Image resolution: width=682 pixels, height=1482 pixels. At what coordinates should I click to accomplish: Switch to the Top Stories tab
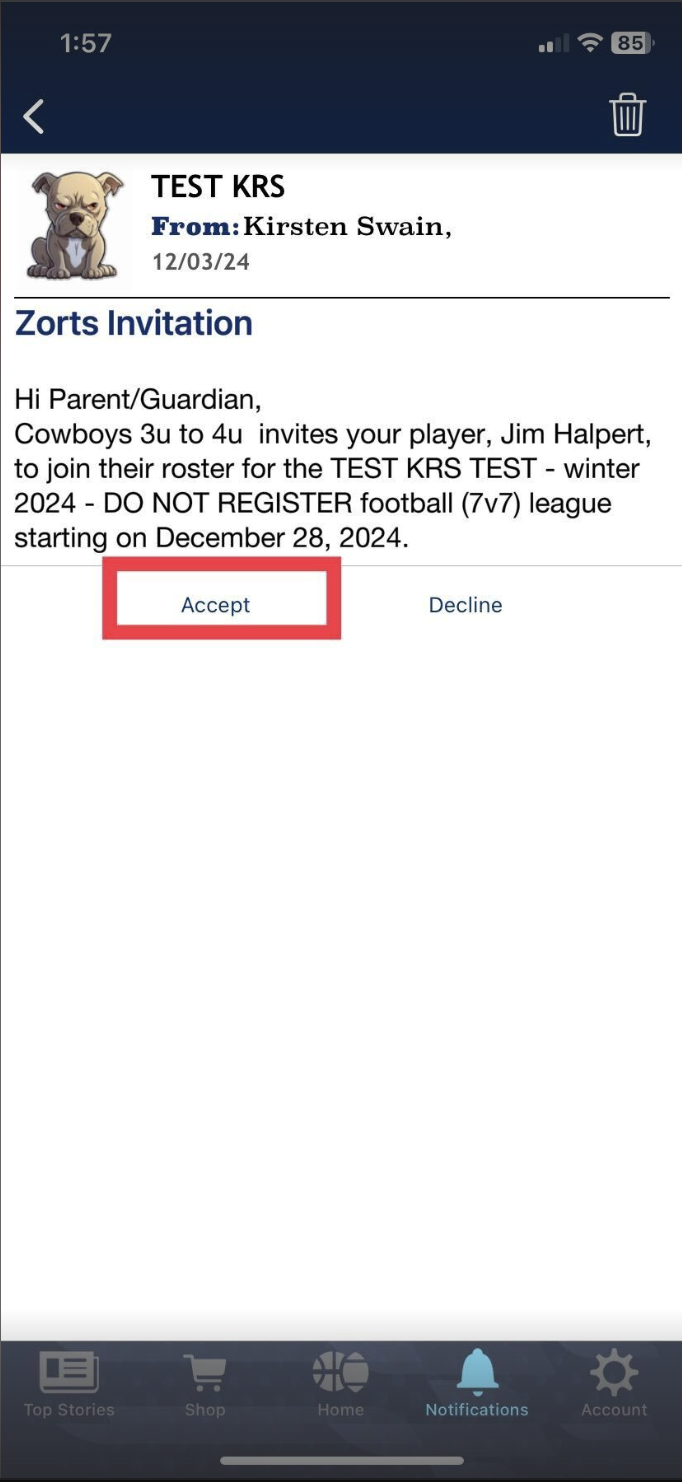pyautogui.click(x=69, y=1385)
